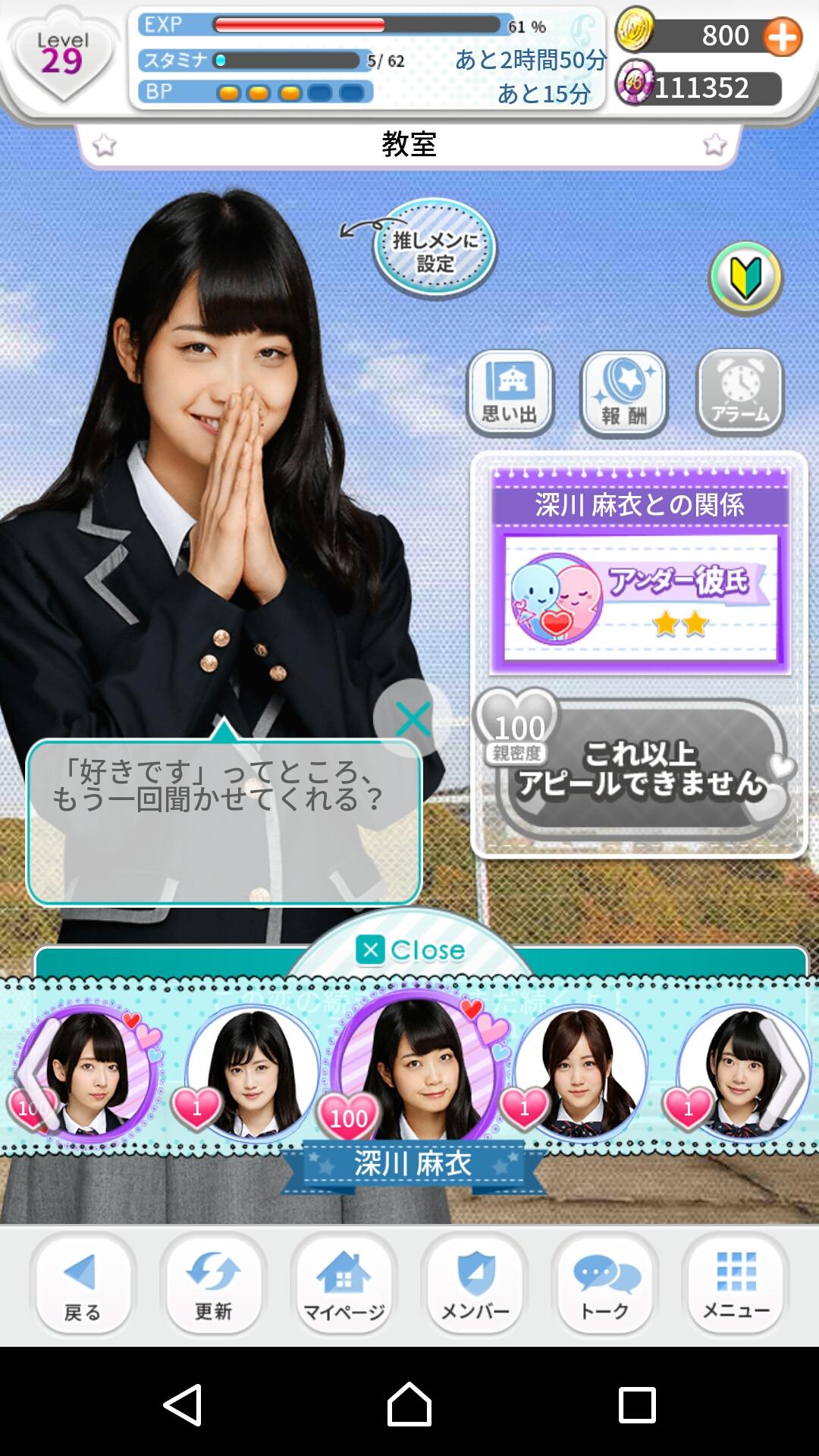This screenshot has width=819, height=1456.
Task: Close the member selection panel
Action: pyautogui.click(x=410, y=949)
